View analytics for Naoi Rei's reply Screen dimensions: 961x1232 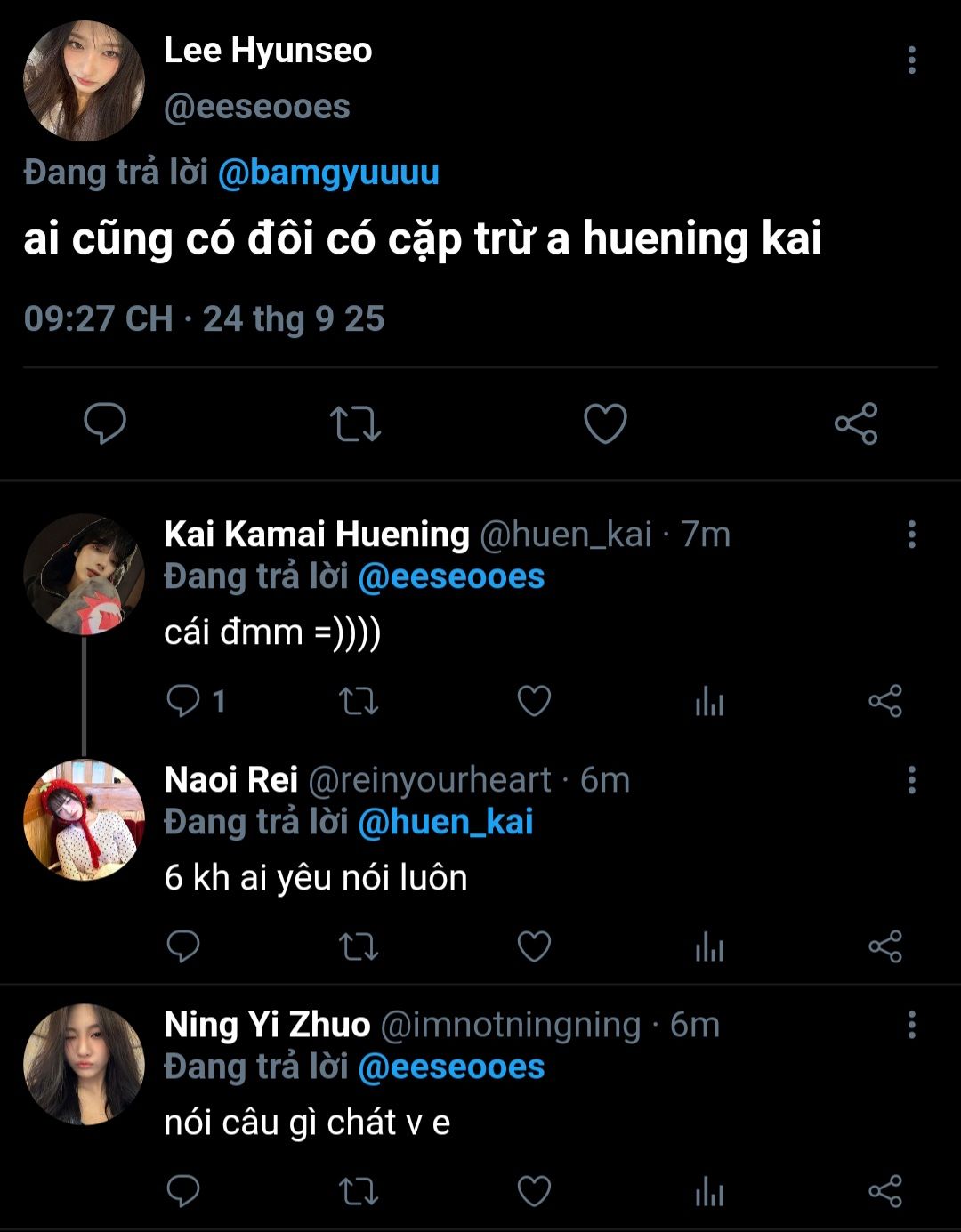(709, 948)
